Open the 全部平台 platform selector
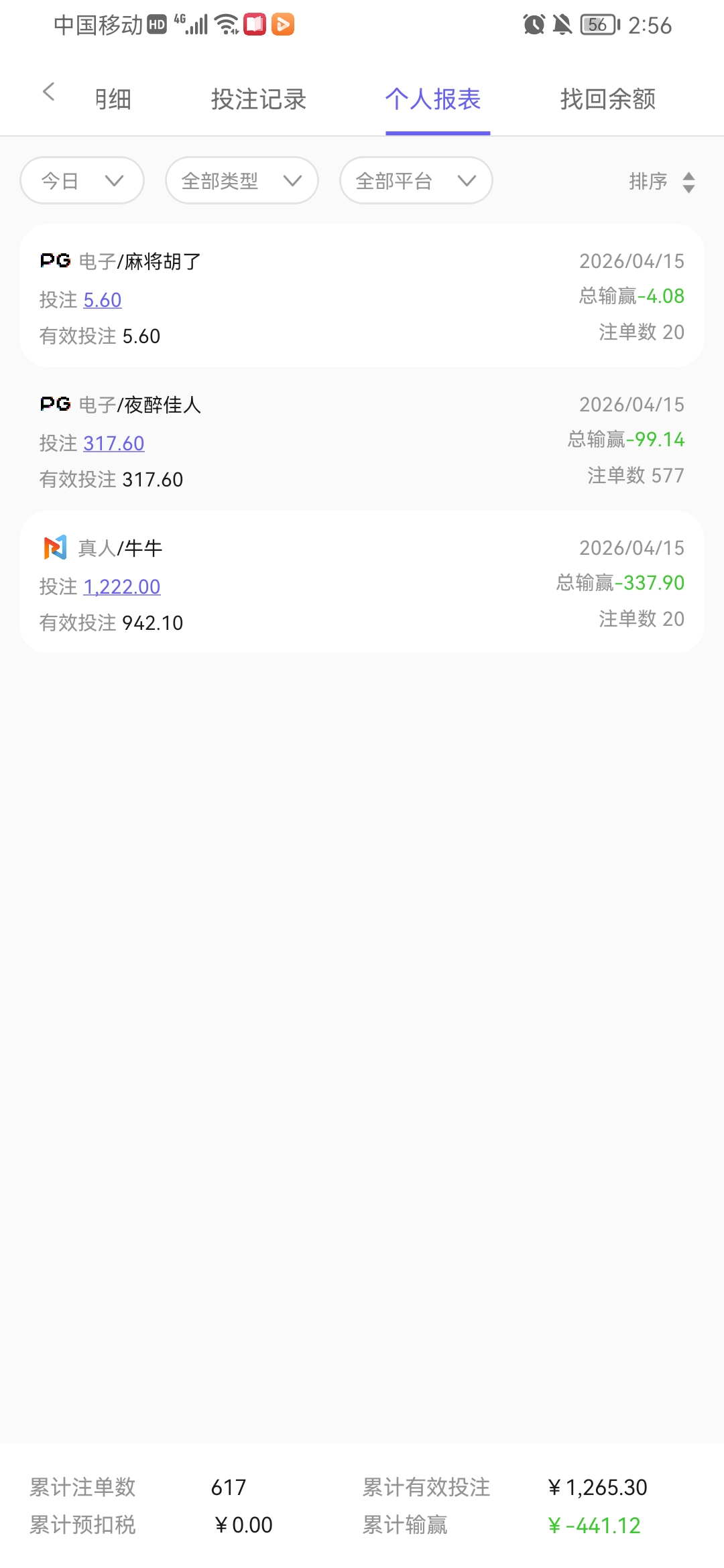 click(414, 180)
